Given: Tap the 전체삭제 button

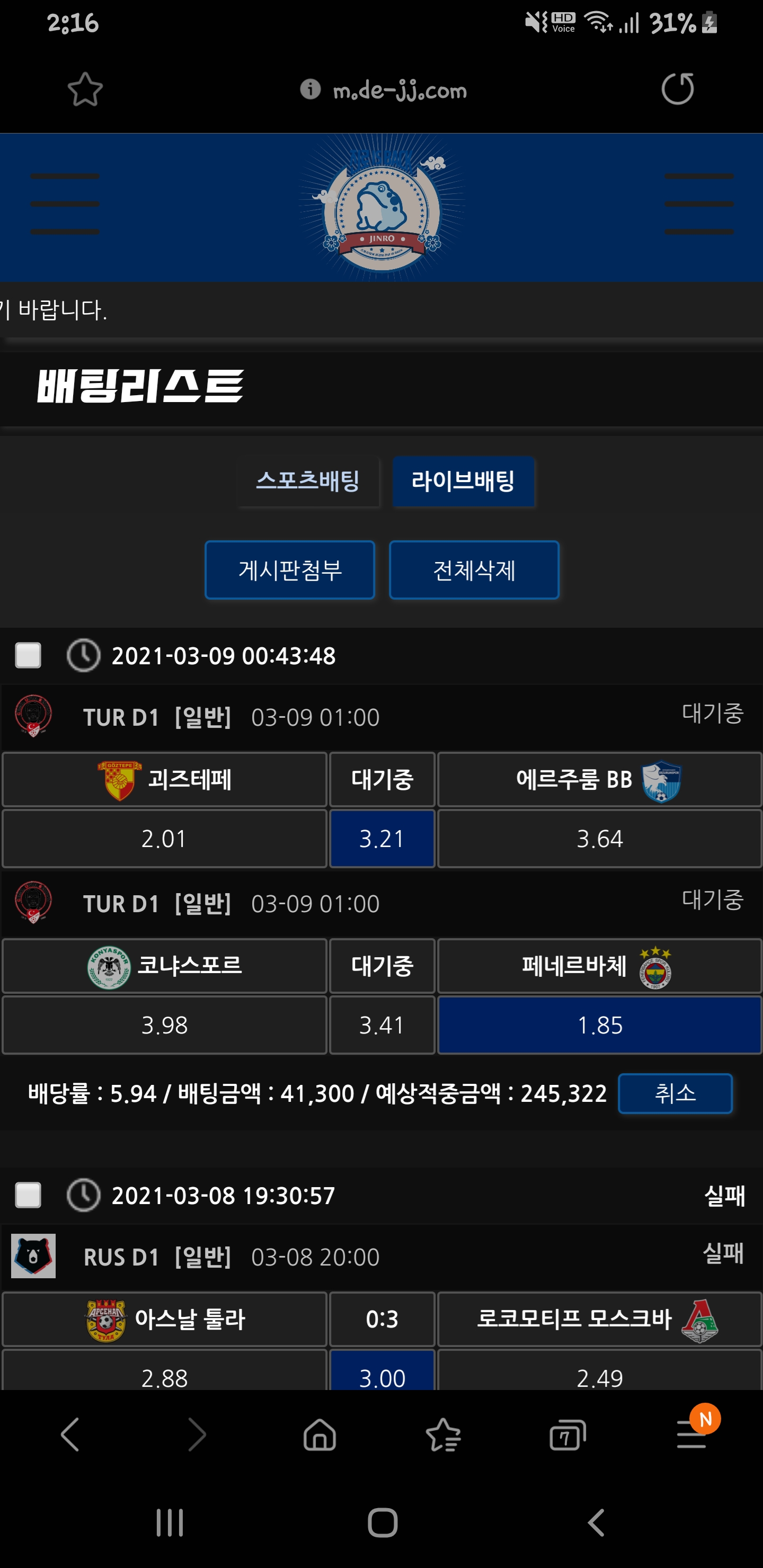Looking at the screenshot, I should (474, 570).
